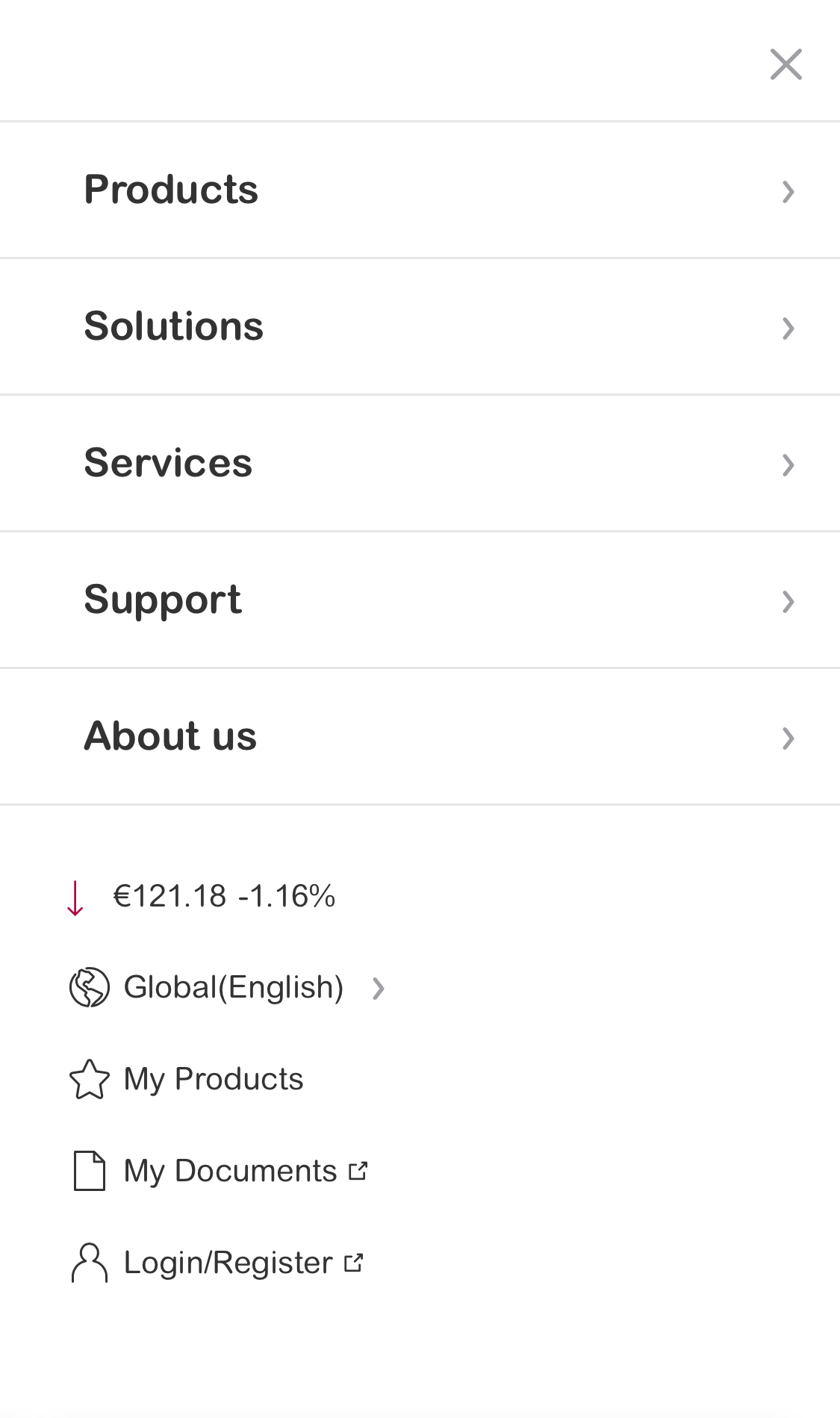Screen dimensions: 840x1418
Task: Dismiss the menu with the X icon
Action: click(785, 64)
